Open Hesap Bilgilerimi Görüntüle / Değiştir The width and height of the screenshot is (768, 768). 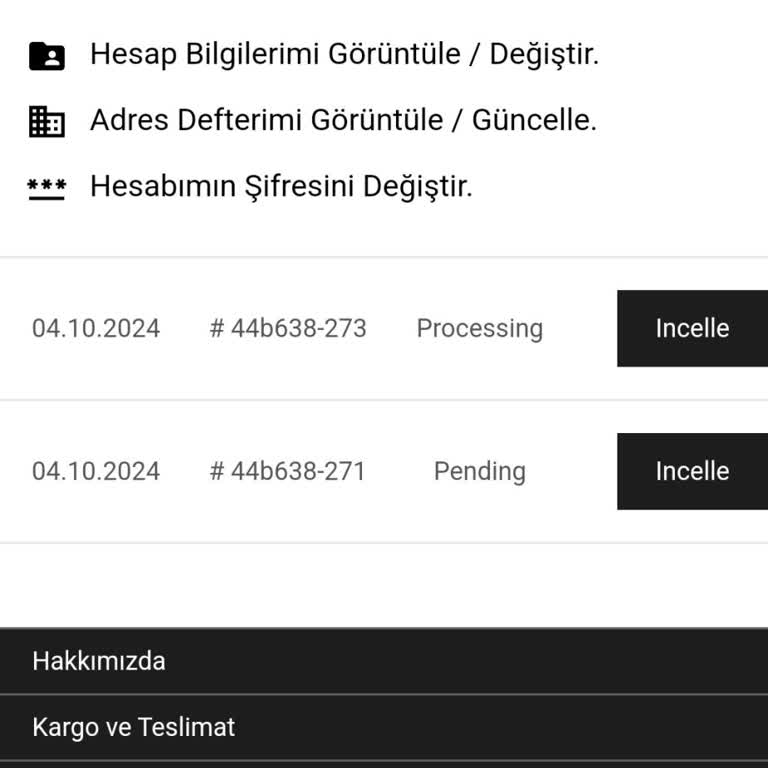pyautogui.click(x=344, y=55)
